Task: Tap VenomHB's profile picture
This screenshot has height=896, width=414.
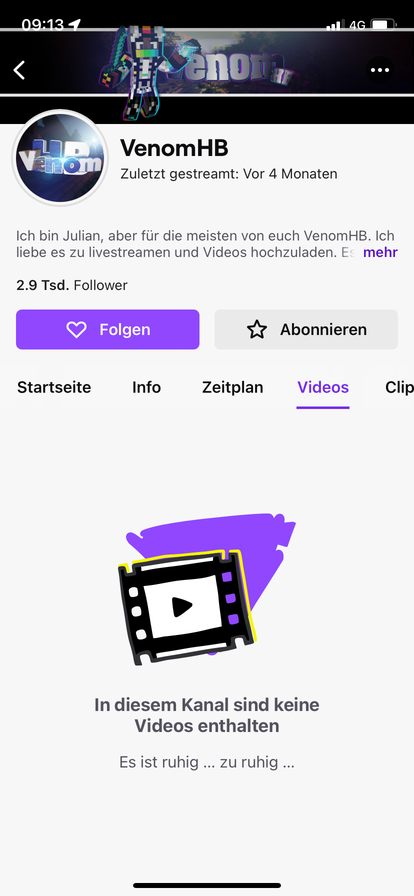Action: 60,158
